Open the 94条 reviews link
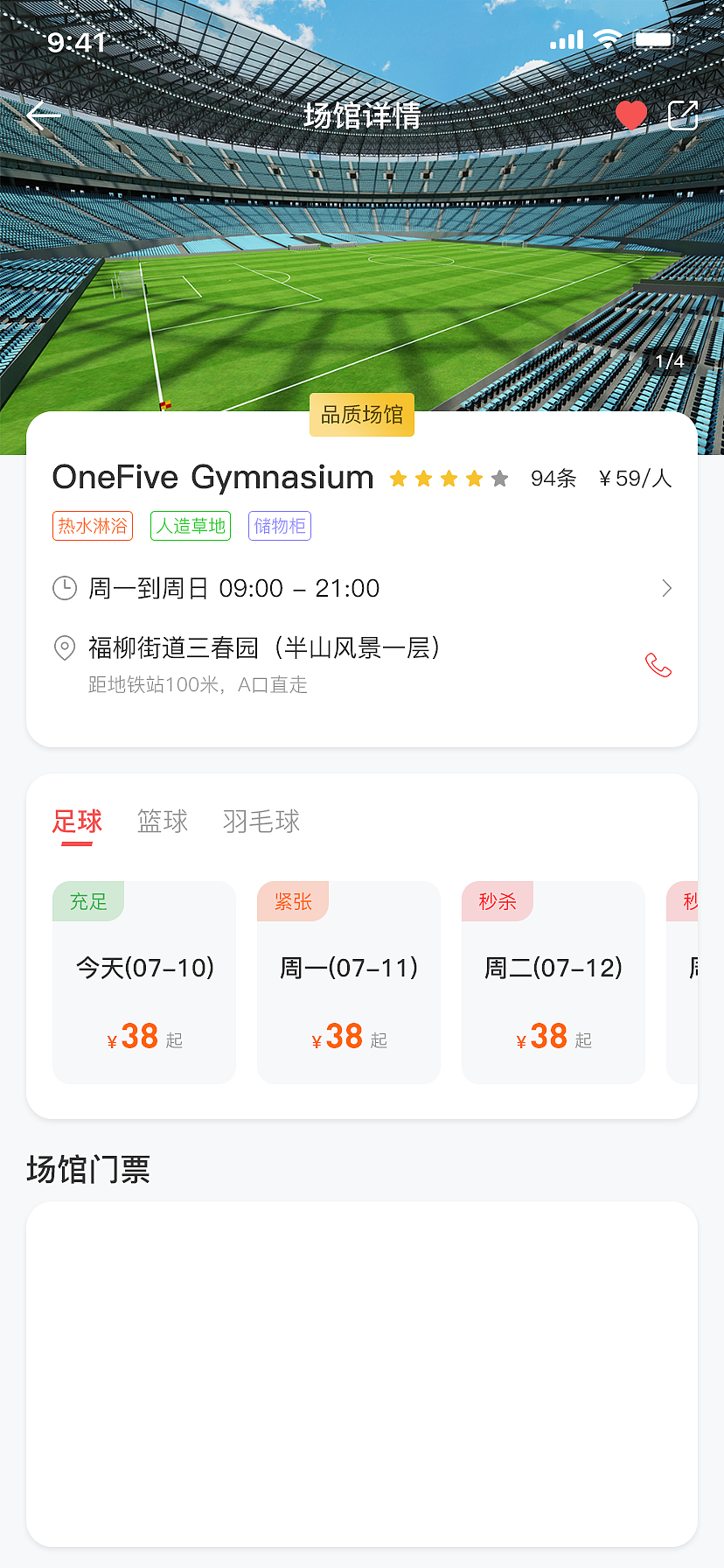Screen dimensions: 724x1568 (x=553, y=479)
